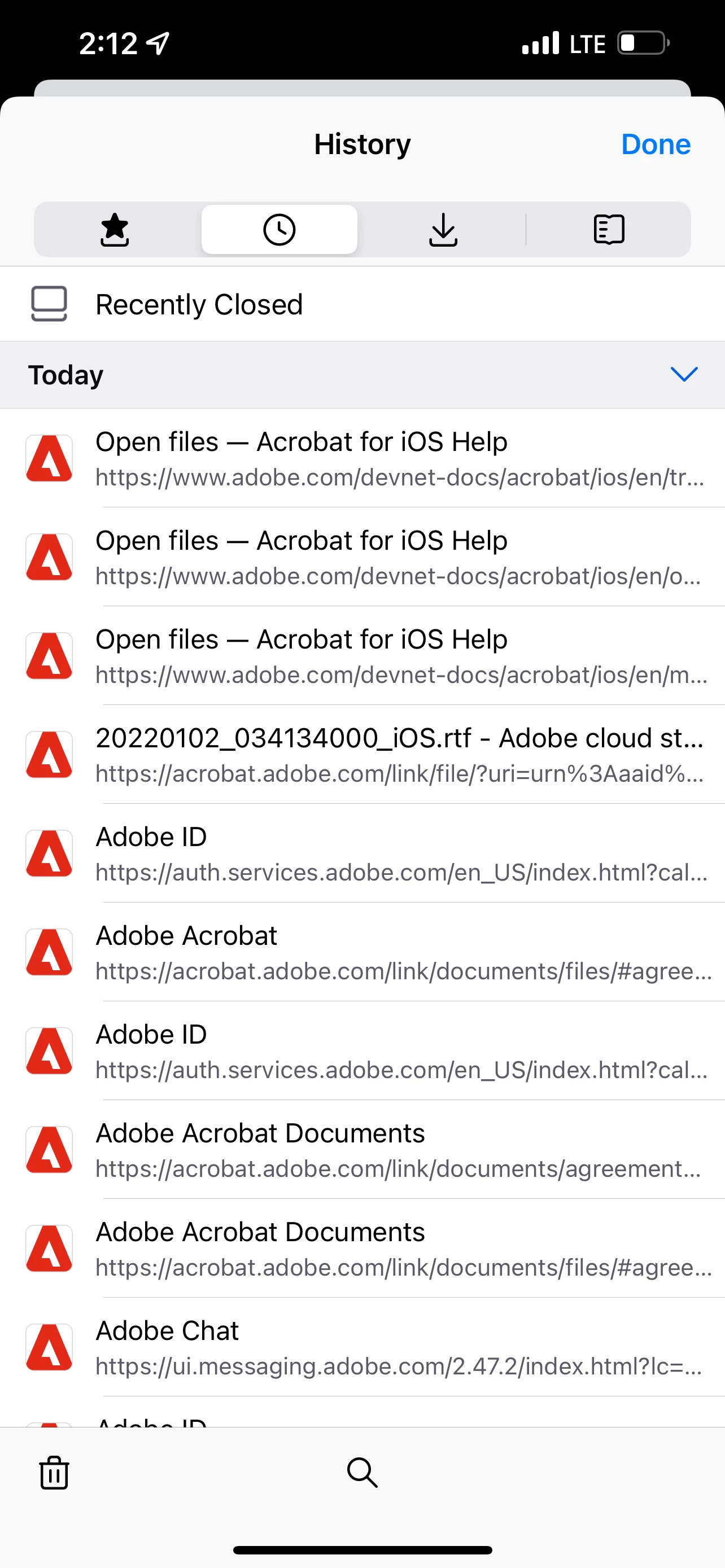The image size is (725, 1568).
Task: Open the Adobe Chat history entry
Action: pos(399,1347)
